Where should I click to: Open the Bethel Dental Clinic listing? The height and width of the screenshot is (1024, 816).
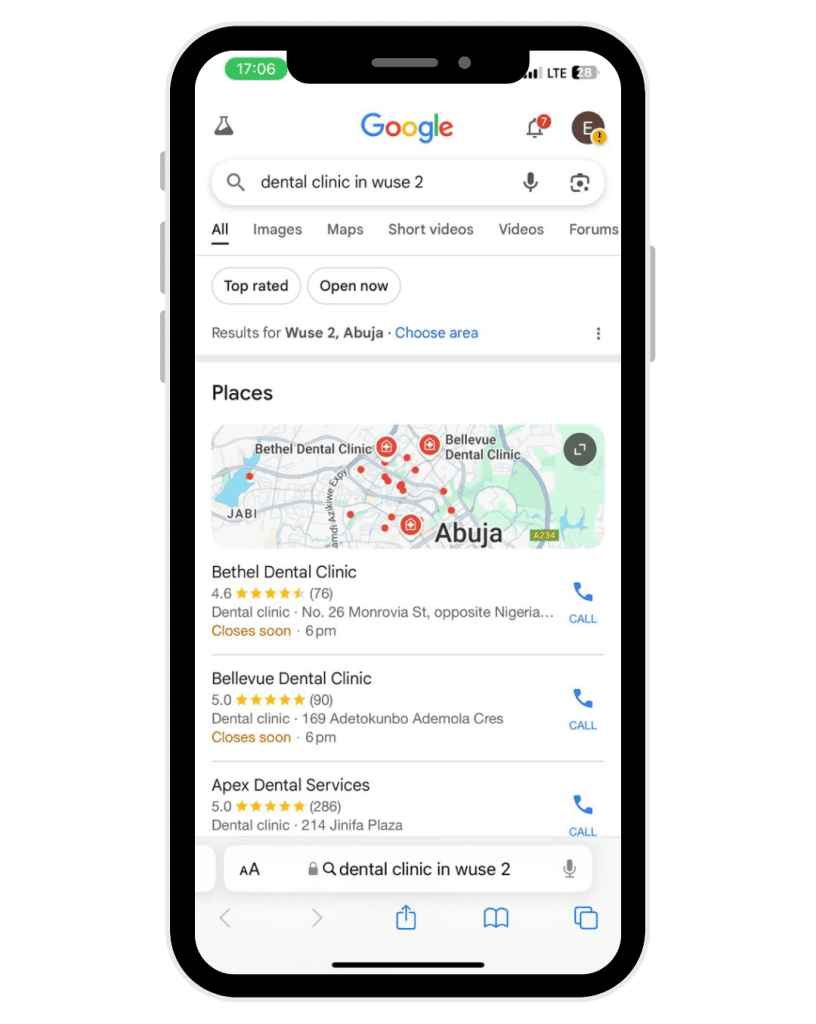click(x=284, y=572)
